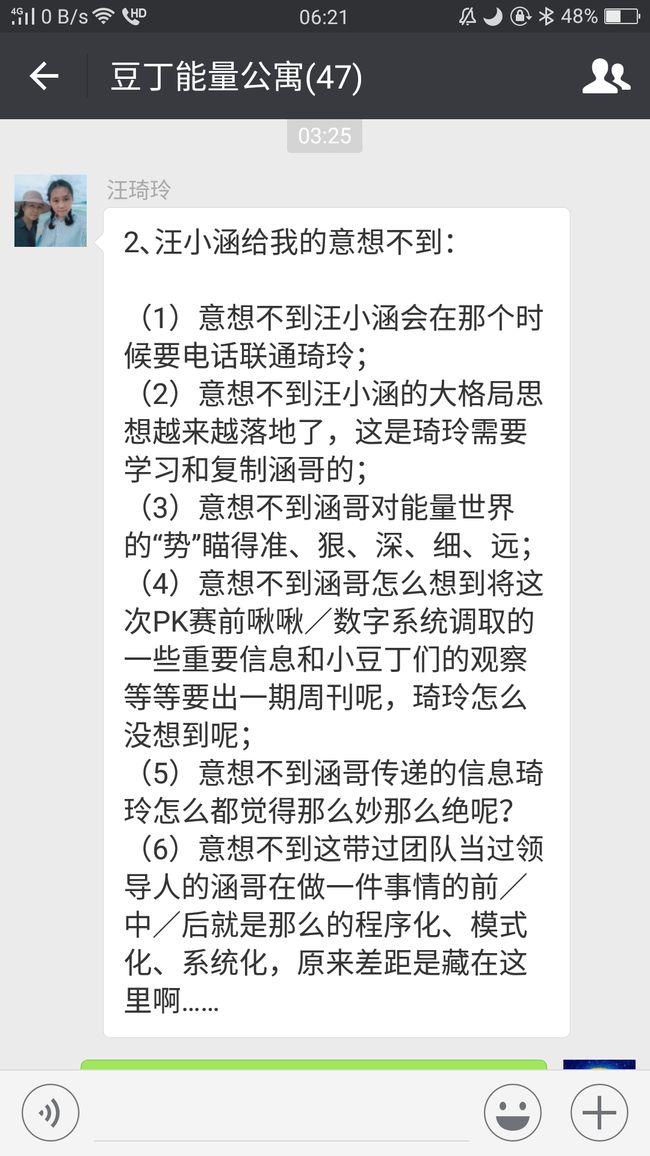
Task: Go back from the group chat
Action: click(x=43, y=76)
